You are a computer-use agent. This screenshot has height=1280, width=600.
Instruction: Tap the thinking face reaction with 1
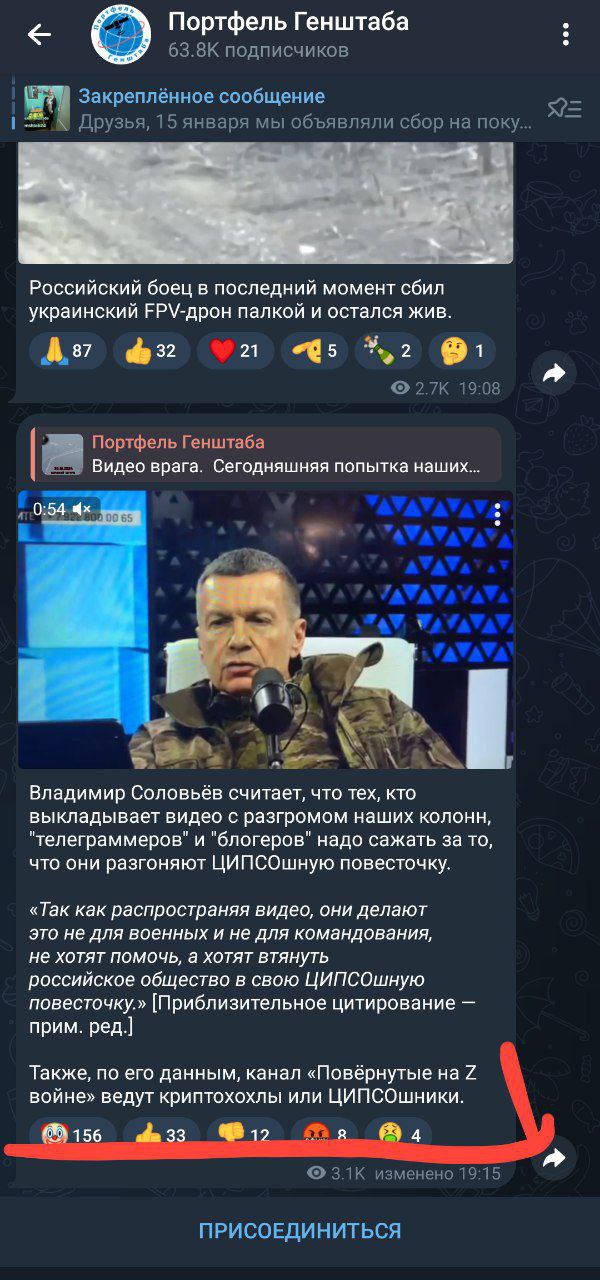click(462, 350)
